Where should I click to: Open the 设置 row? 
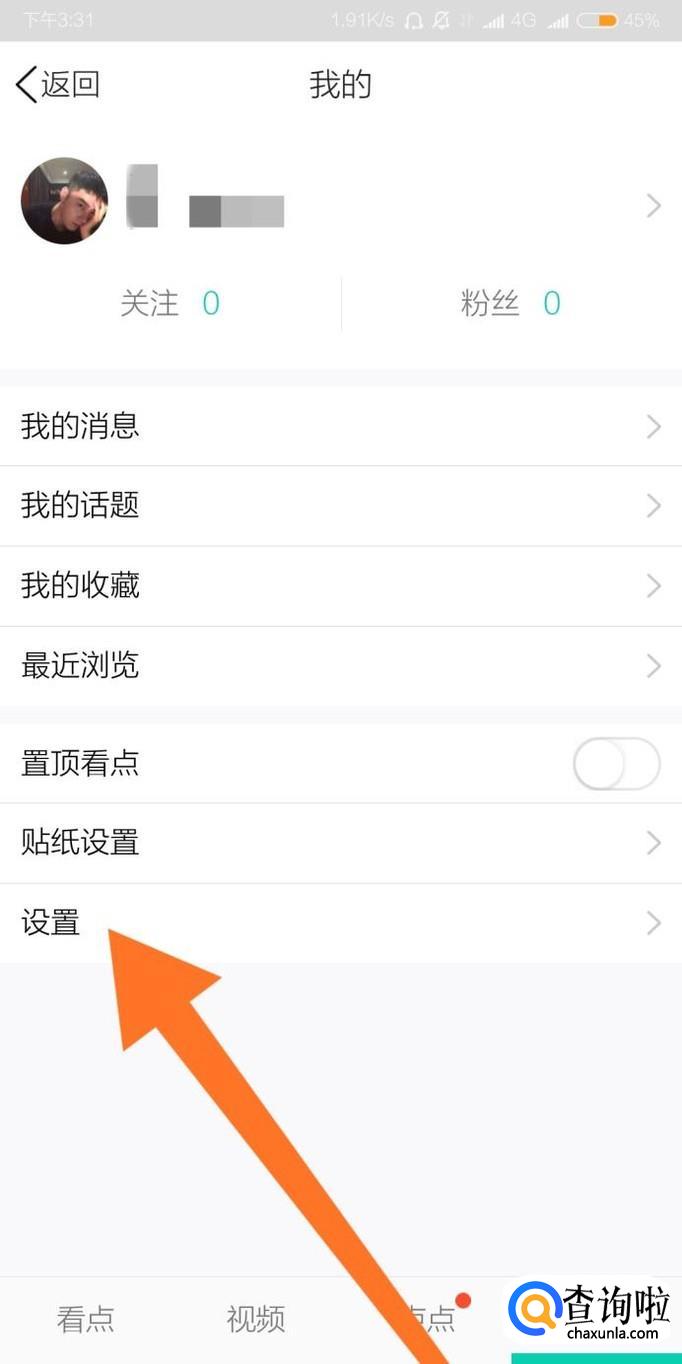340,923
